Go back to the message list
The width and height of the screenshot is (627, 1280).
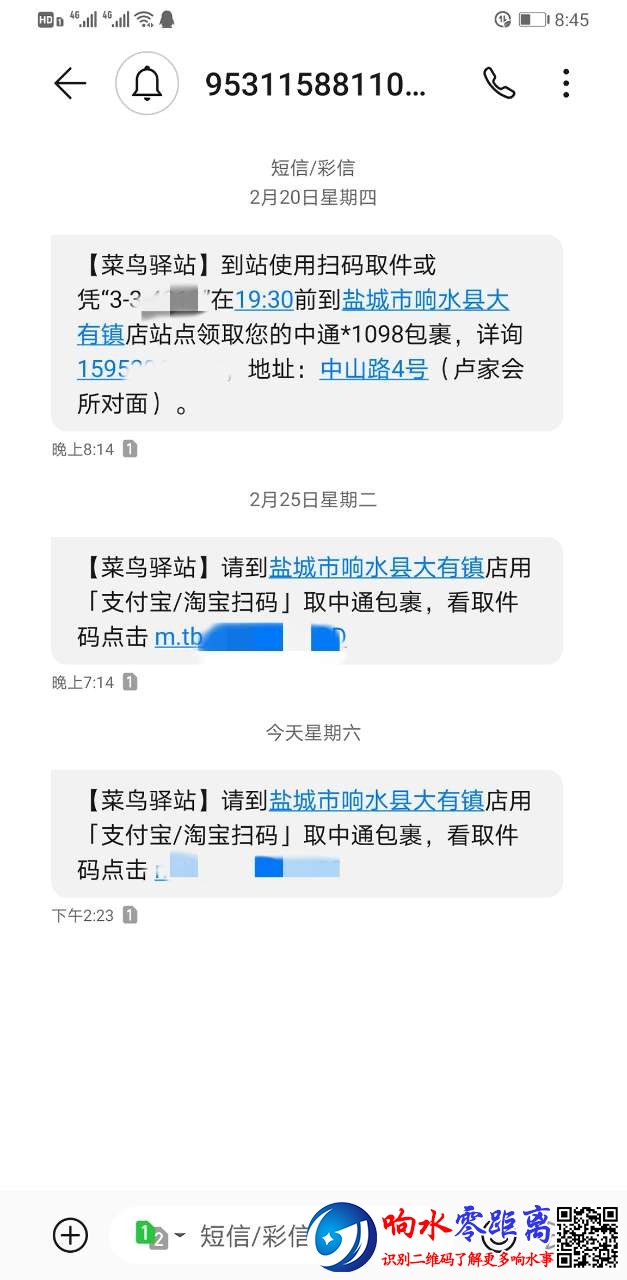(x=70, y=84)
